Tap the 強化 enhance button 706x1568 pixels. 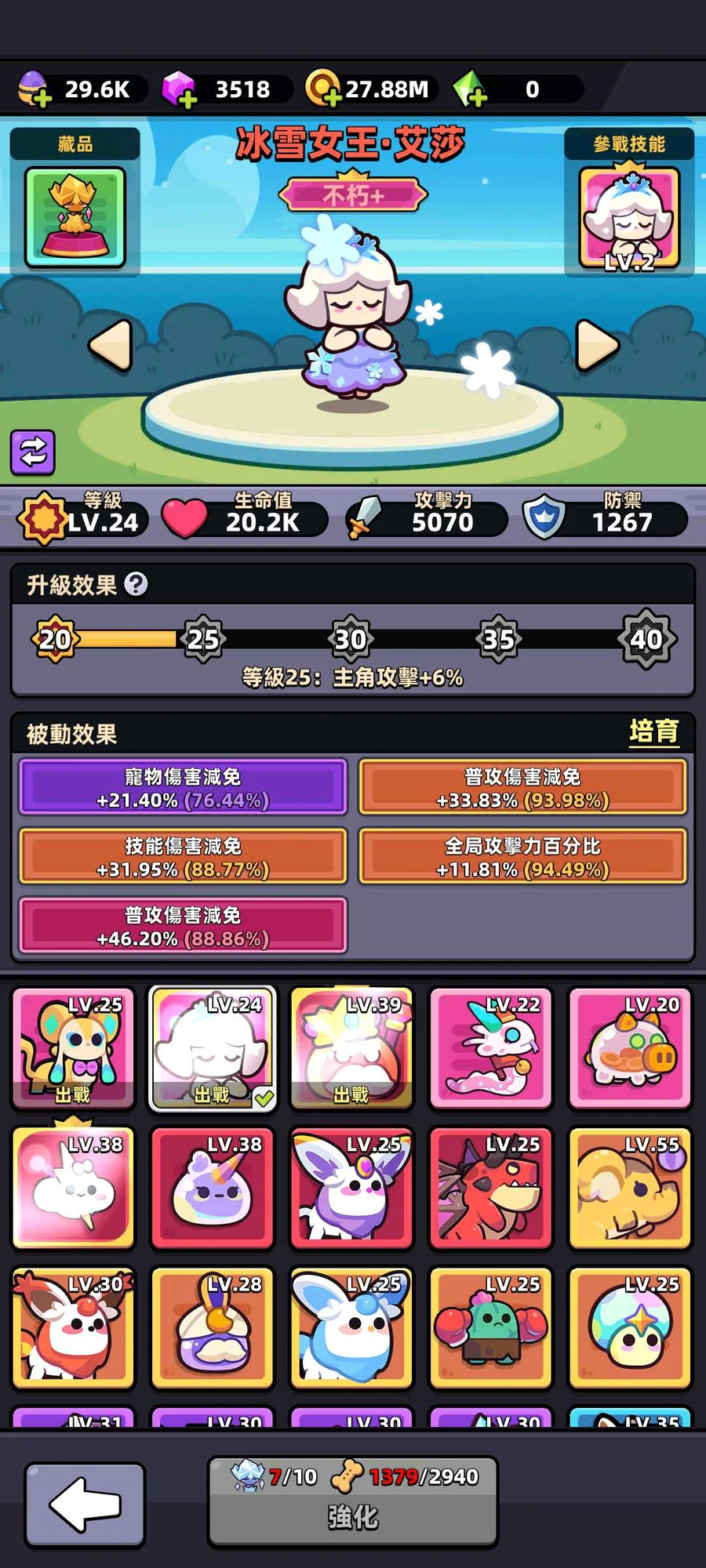pyautogui.click(x=352, y=1501)
